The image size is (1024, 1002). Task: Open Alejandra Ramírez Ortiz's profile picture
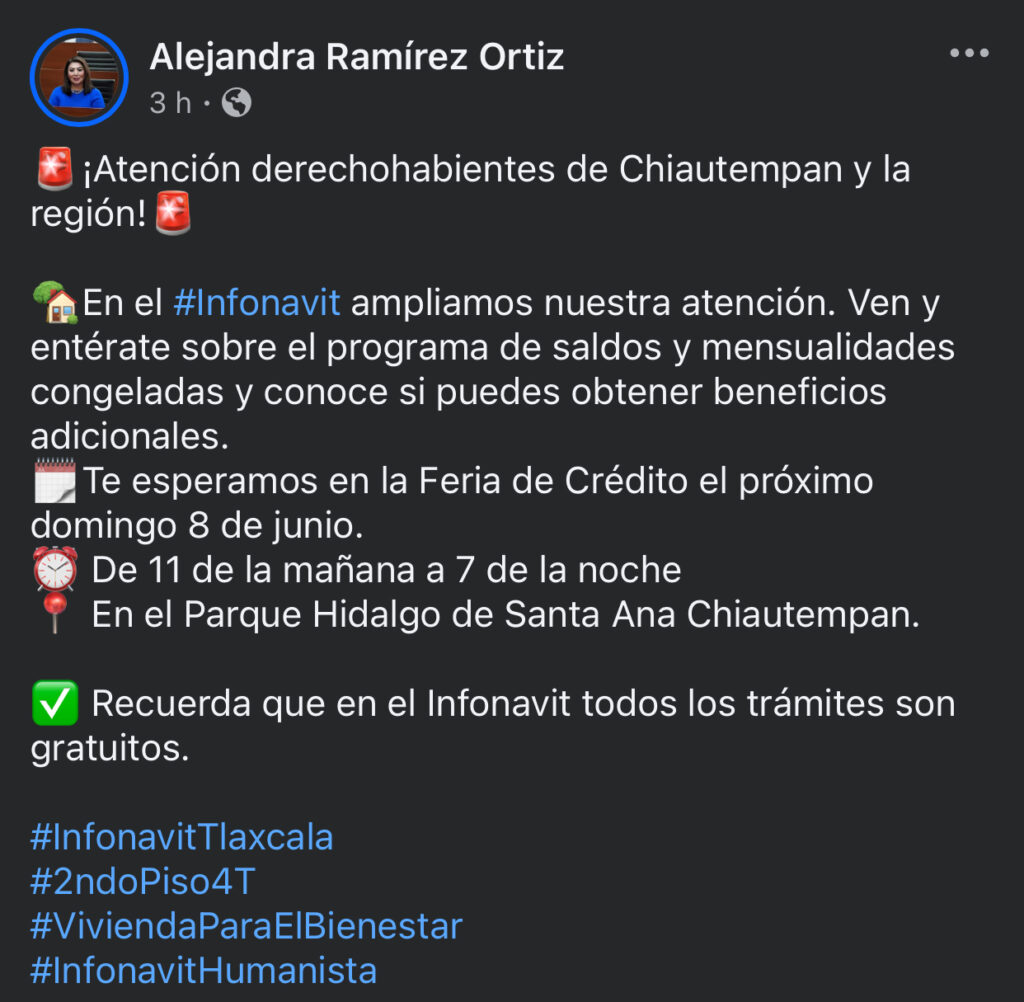79,77
